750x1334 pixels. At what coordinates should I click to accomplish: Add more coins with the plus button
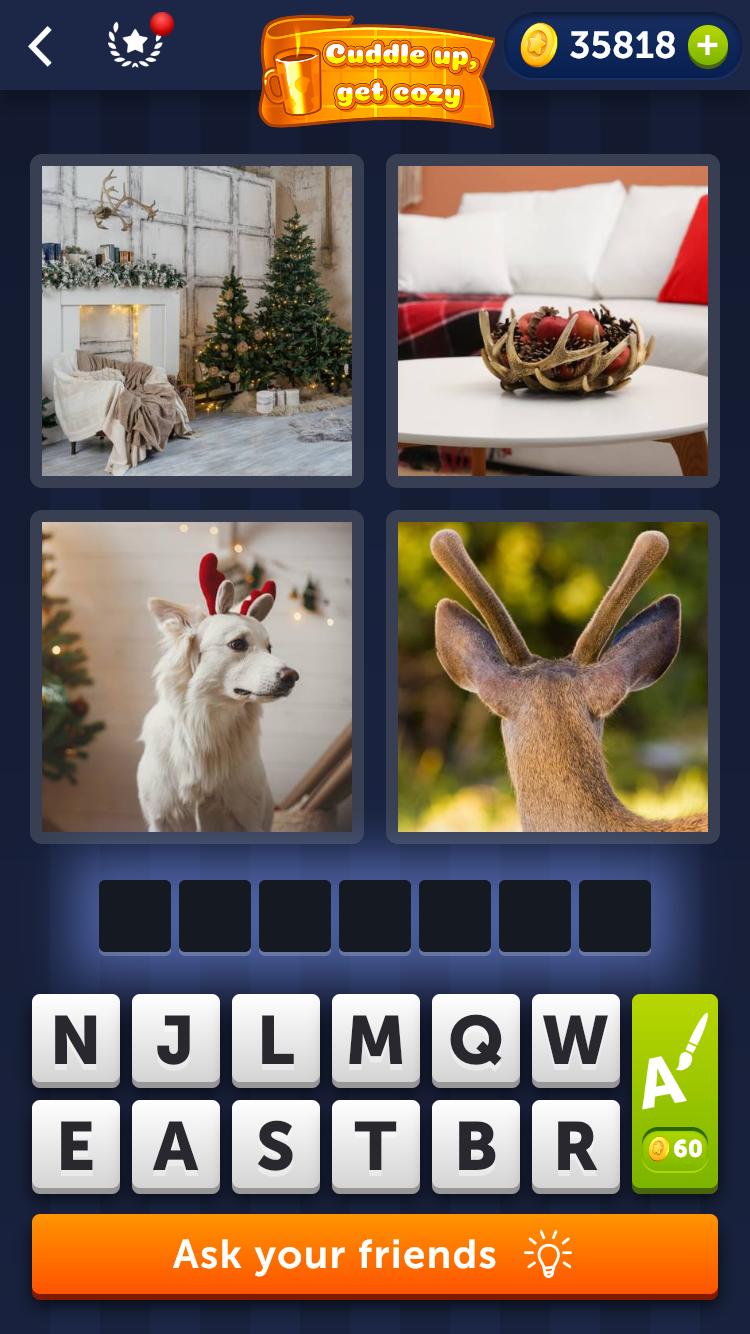[x=707, y=46]
